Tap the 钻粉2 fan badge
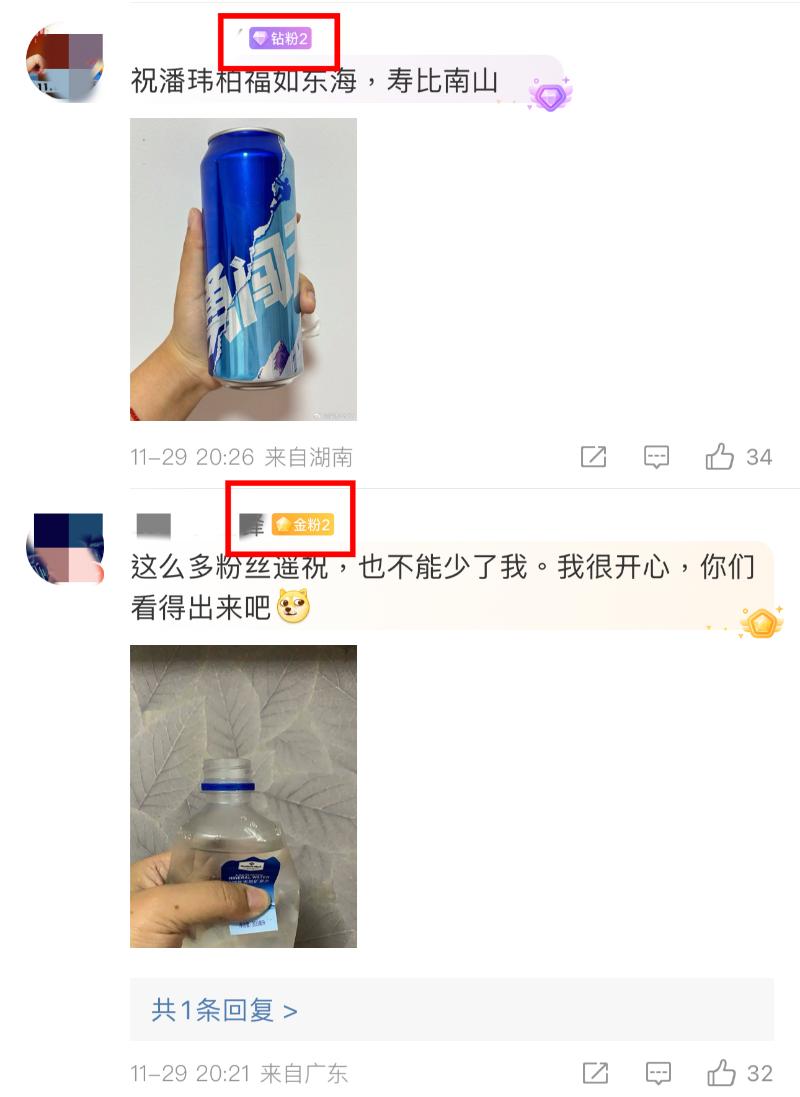Screen dimensions: 800x1097 pos(281,39)
